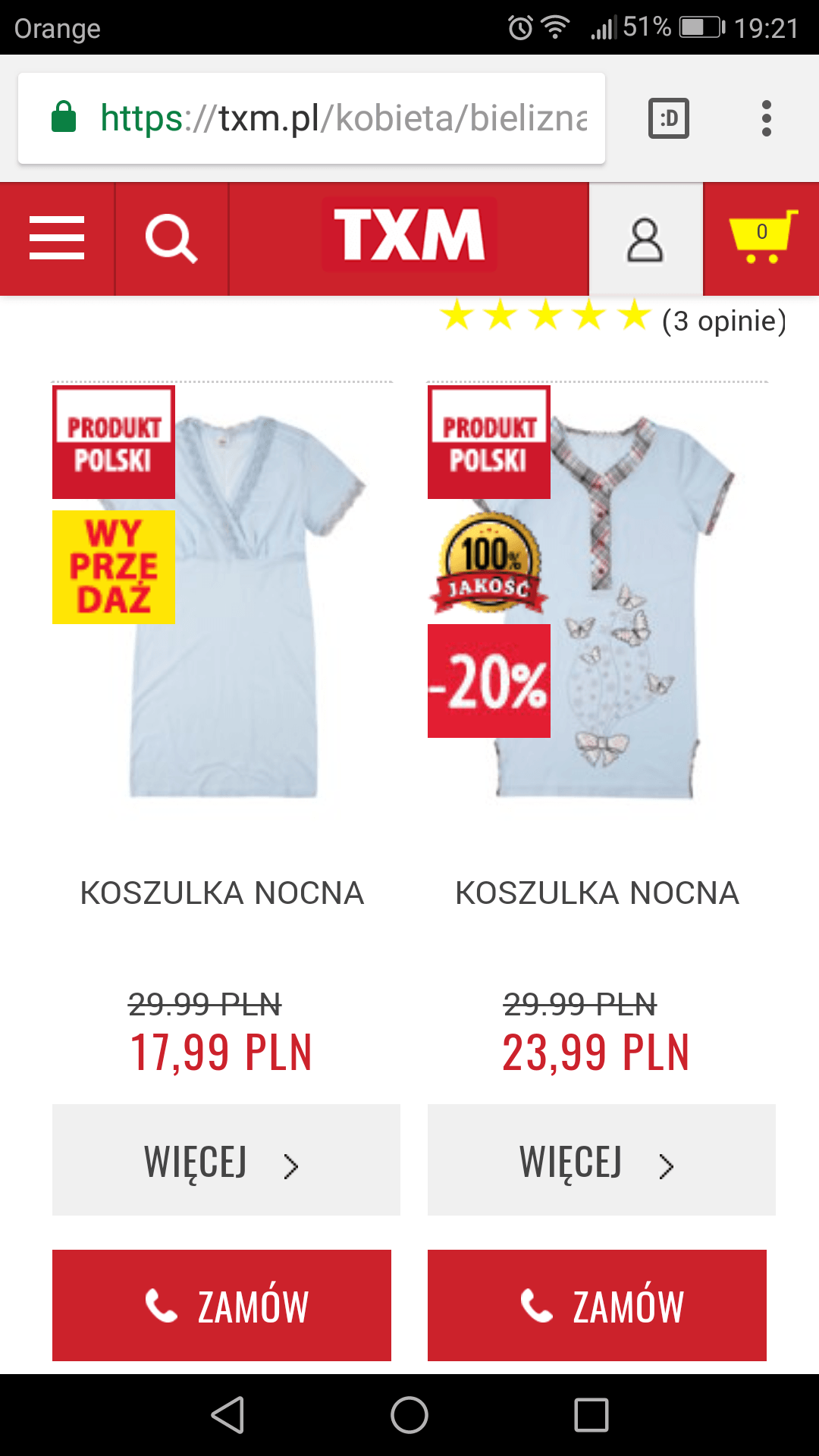Go back with the system back button
This screenshot has height=1456, width=819.
[x=227, y=1415]
